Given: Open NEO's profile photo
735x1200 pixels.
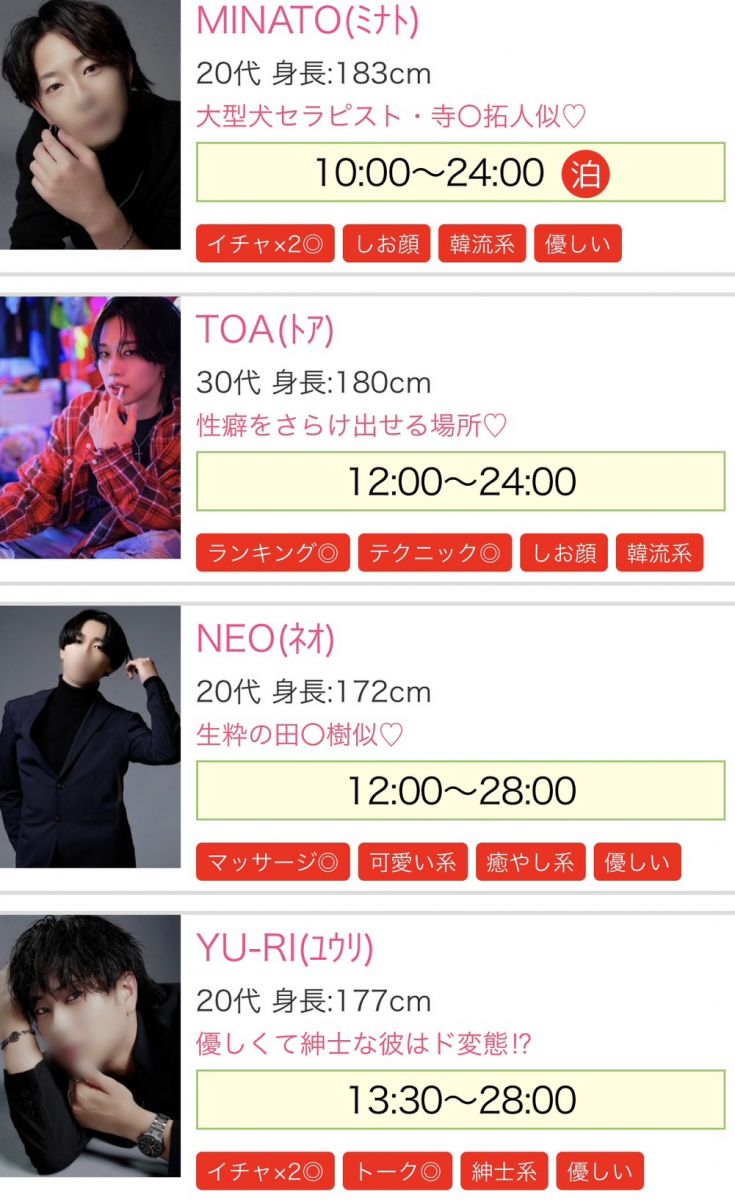Looking at the screenshot, I should (x=90, y=737).
